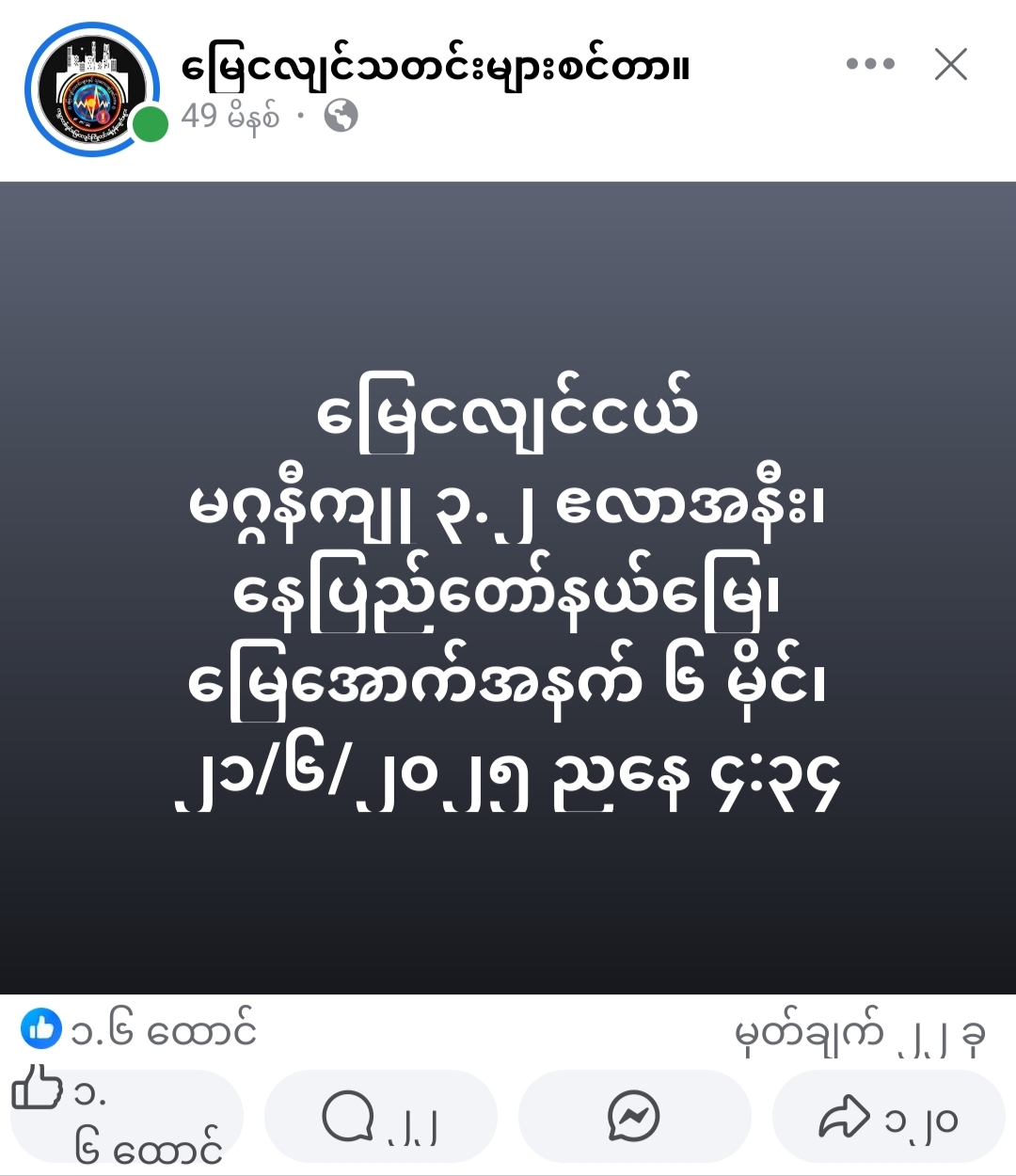Open the မြေငလျင်သတင်းများစင်တာ page name
Screen dimensions: 1016x1176
[x=435, y=68]
